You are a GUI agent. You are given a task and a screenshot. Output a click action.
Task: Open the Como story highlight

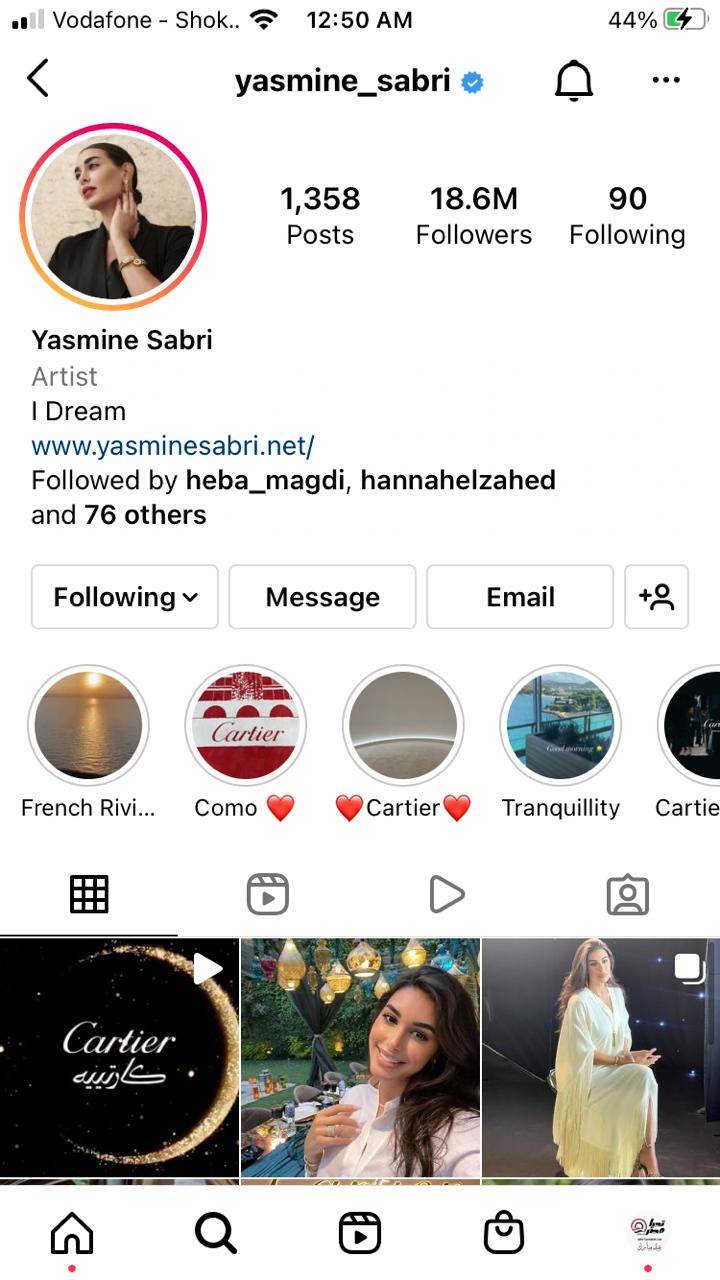pyautogui.click(x=245, y=726)
